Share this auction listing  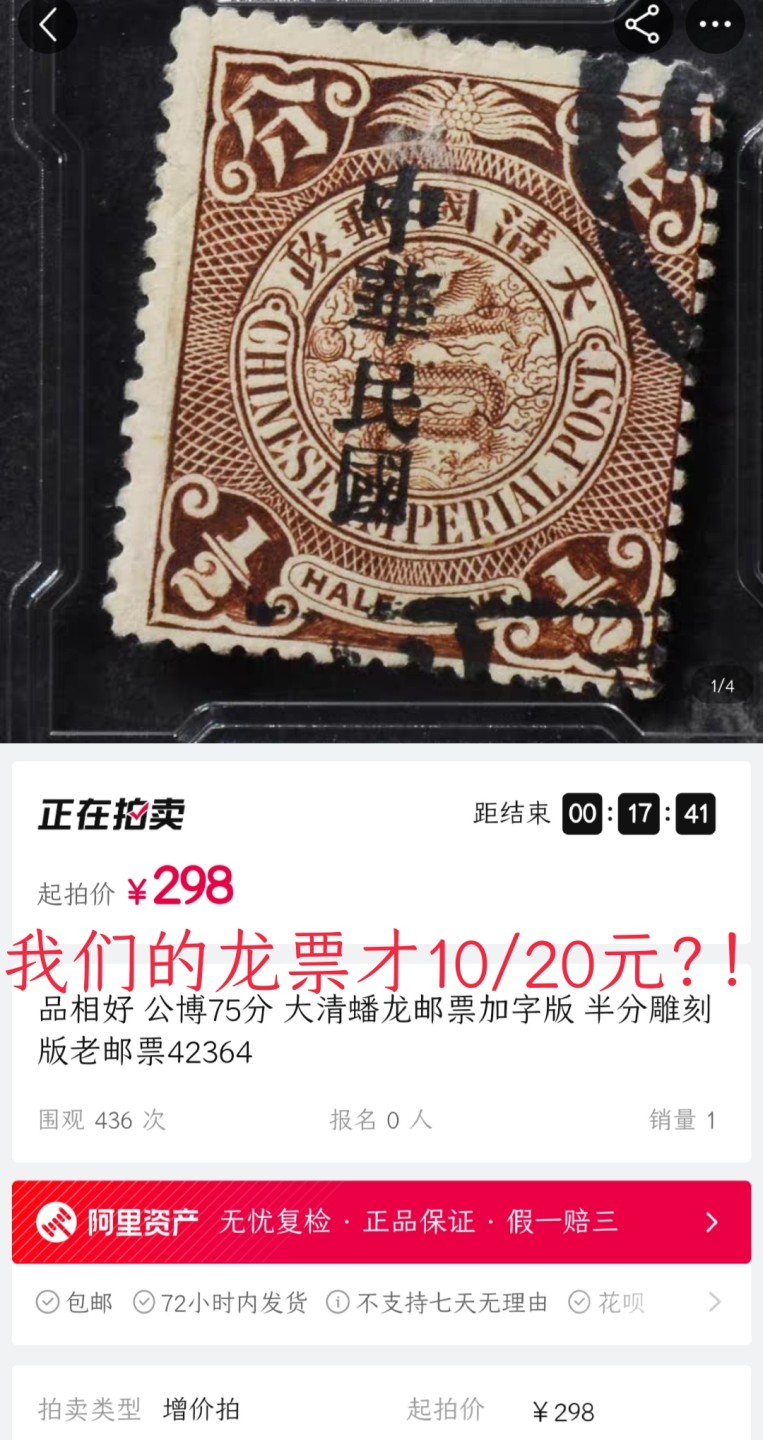(642, 26)
